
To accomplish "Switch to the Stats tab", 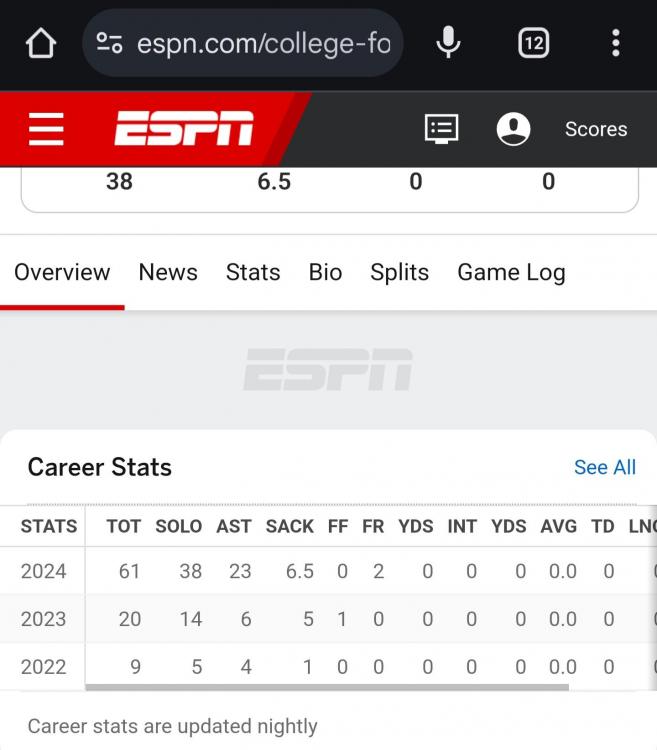I will point(253,272).
